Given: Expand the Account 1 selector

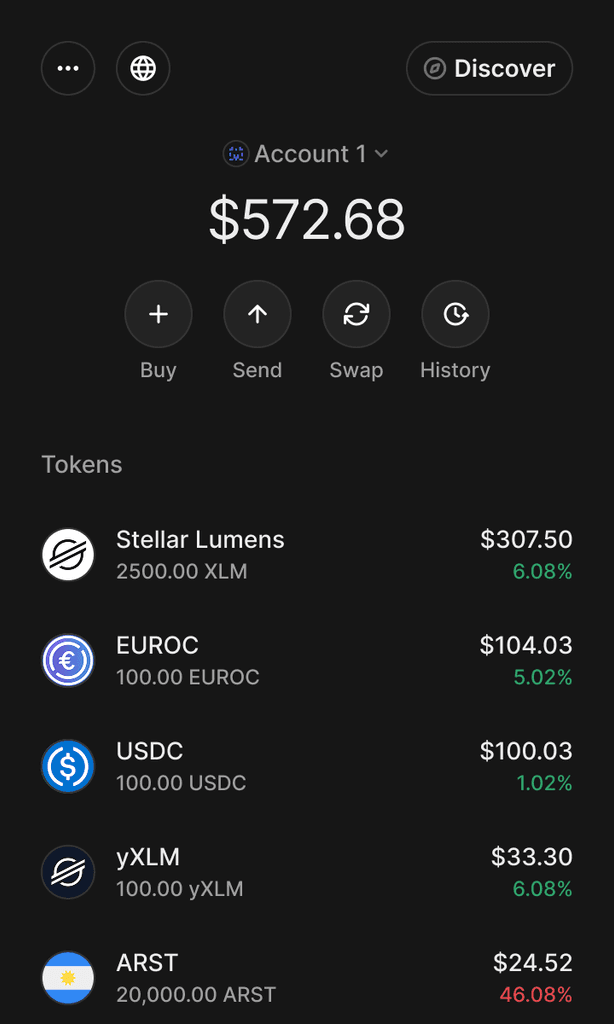Looking at the screenshot, I should tap(306, 154).
